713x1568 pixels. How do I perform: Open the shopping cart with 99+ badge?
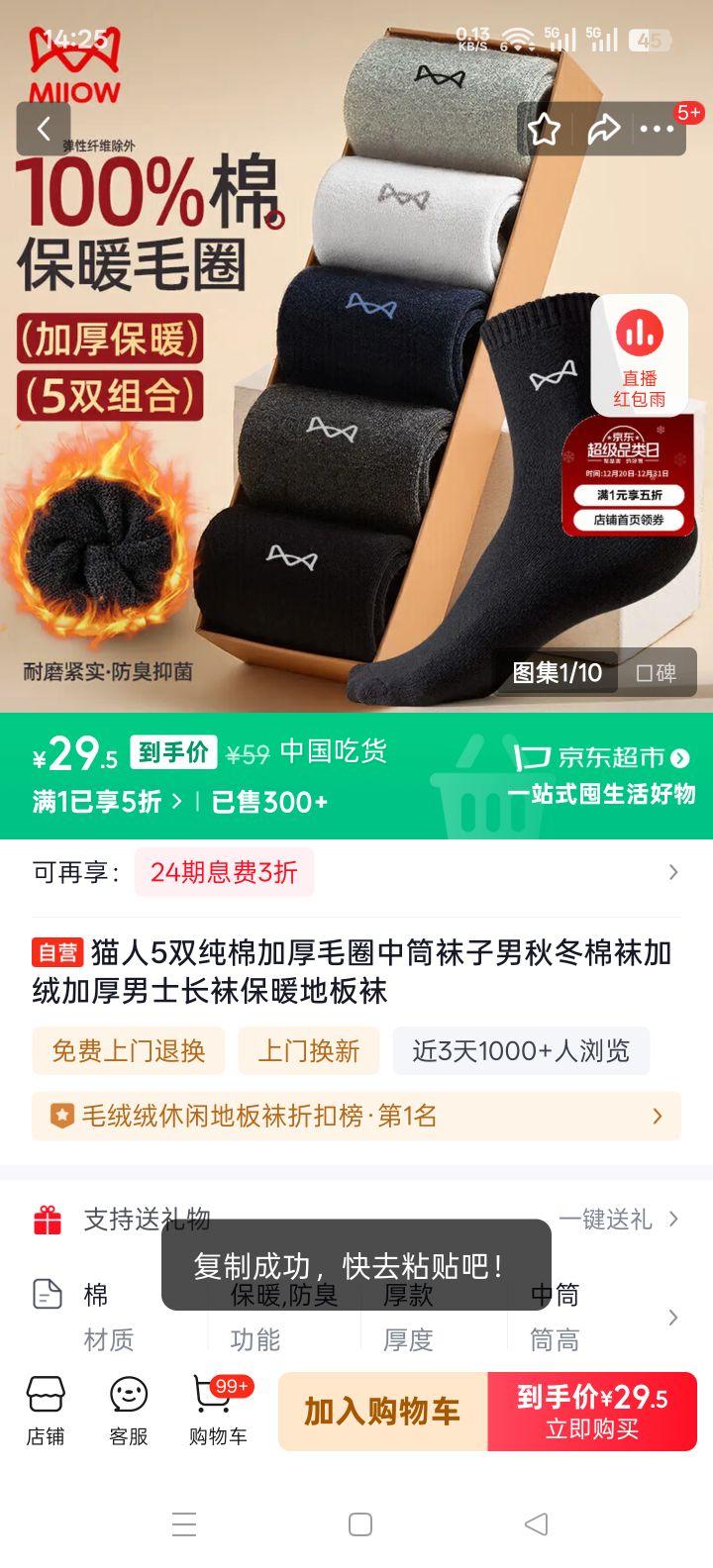(211, 1410)
